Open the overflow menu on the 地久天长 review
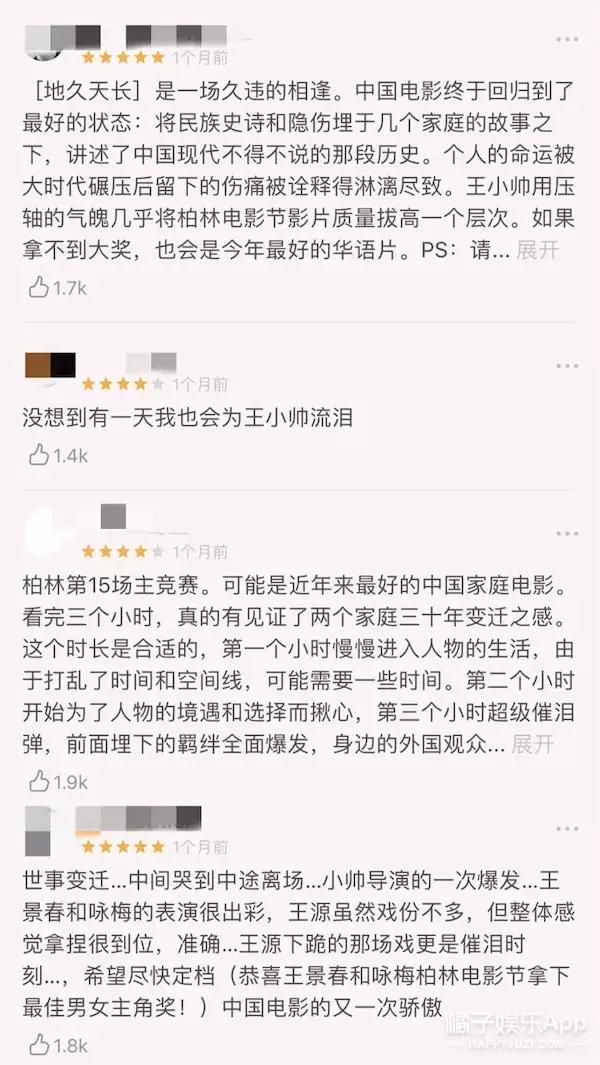Viewport: 600px width, 1065px height. 566,40
